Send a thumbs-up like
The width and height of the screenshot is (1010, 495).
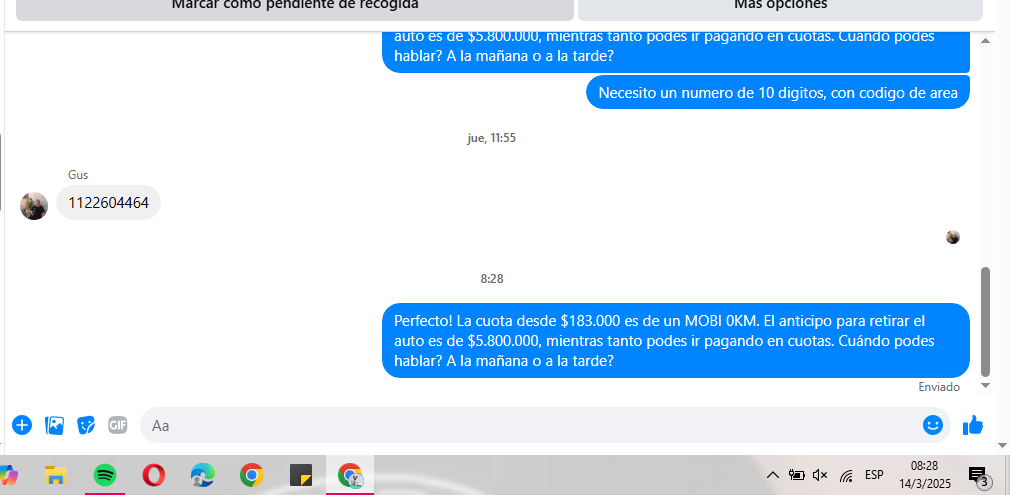(973, 425)
